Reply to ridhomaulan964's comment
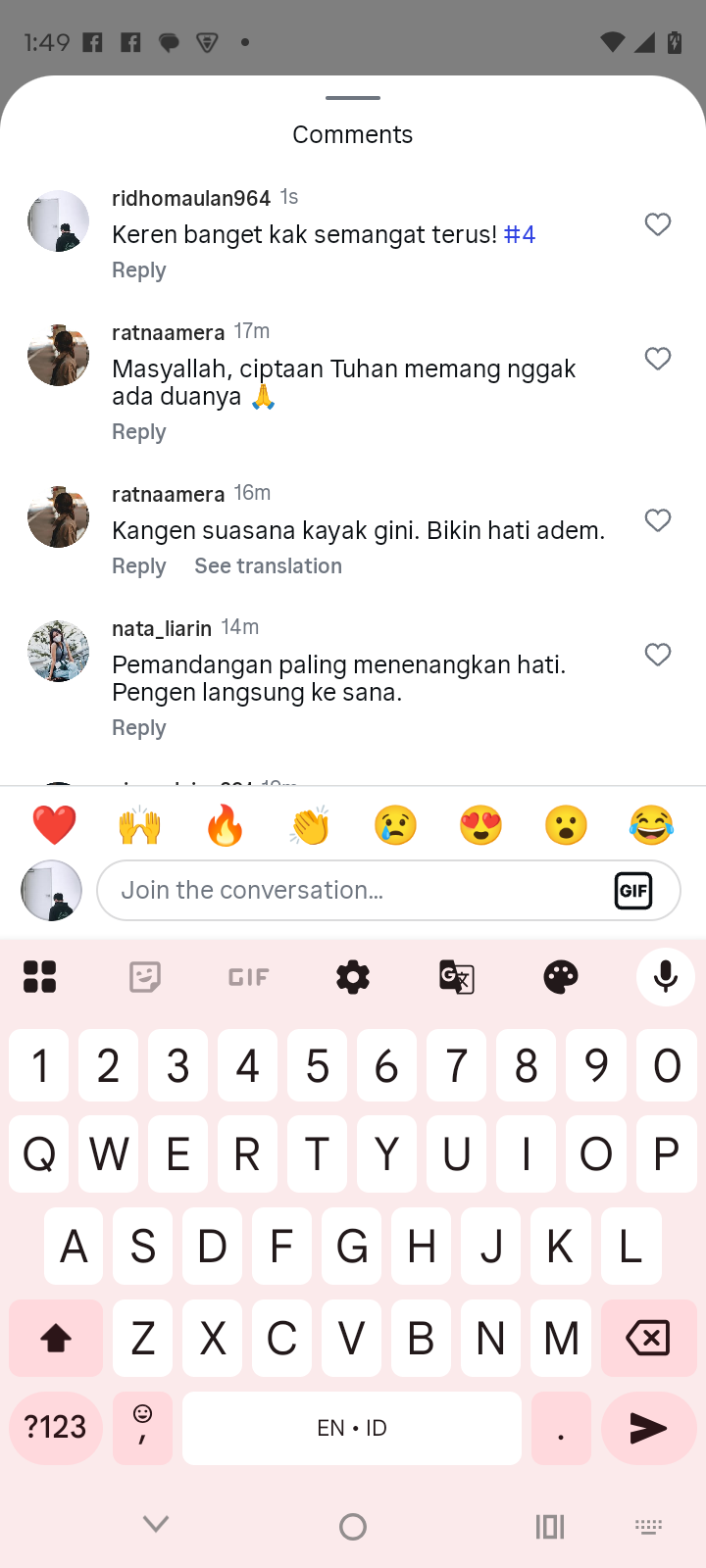Viewport: 706px width, 1568px height. (138, 270)
